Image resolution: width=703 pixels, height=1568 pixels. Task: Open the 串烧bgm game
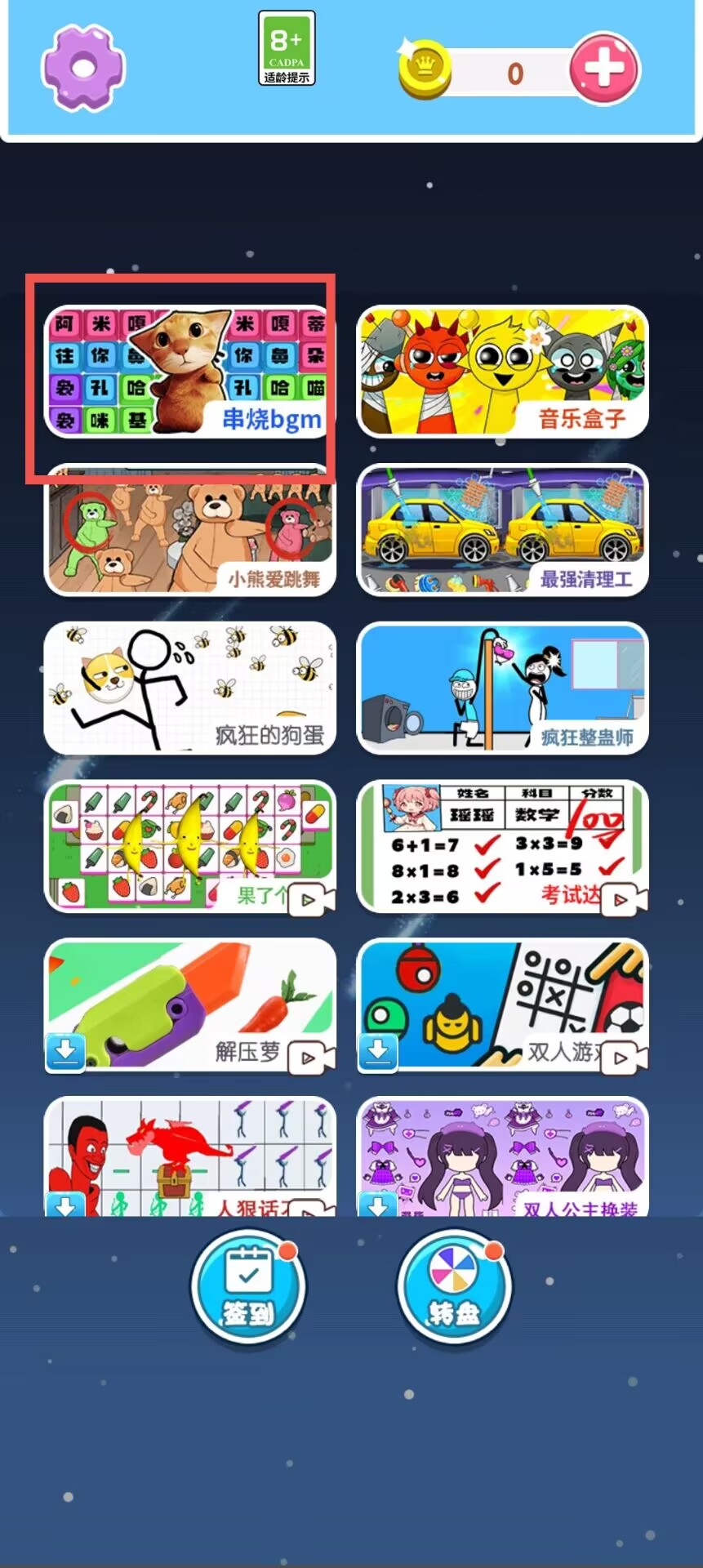click(x=189, y=372)
